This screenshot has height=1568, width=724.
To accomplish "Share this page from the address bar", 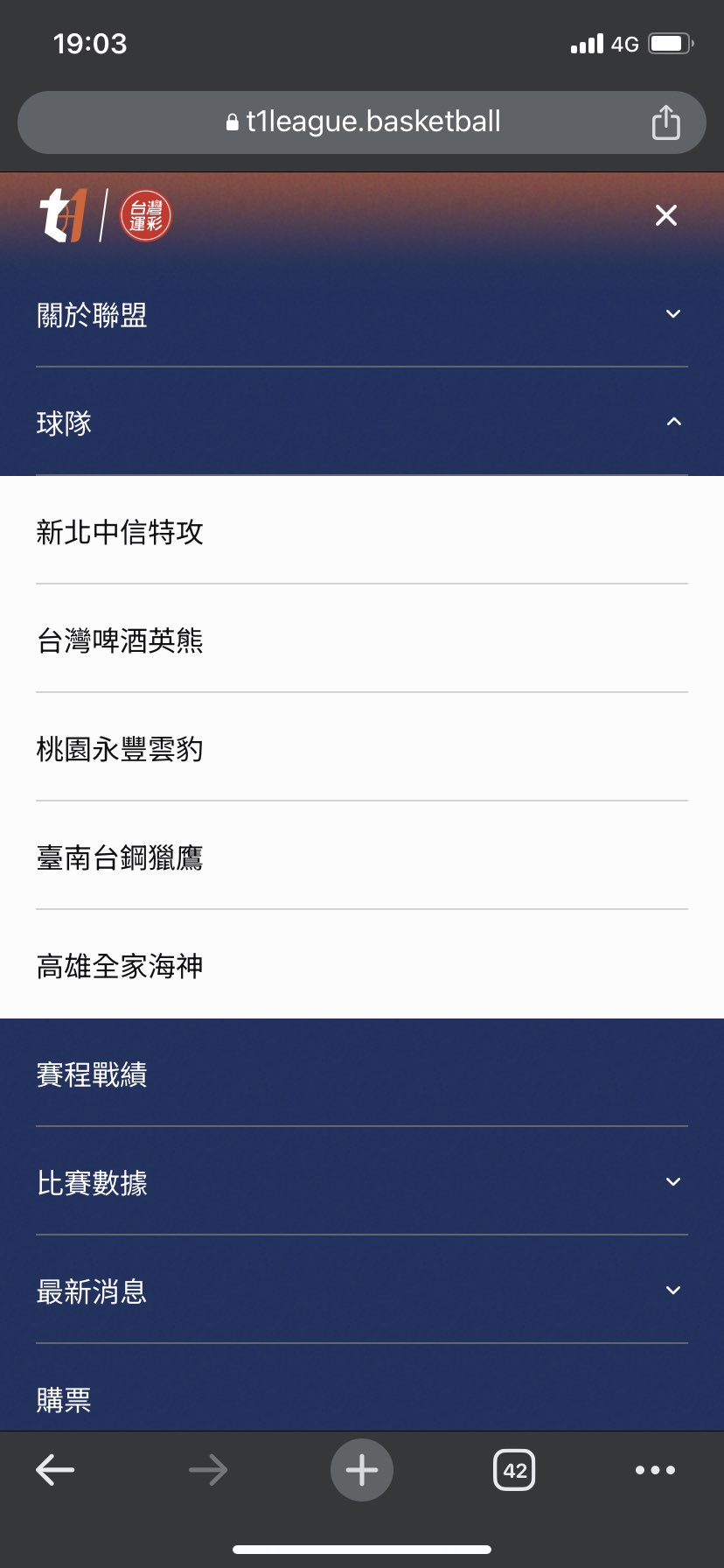I will tap(665, 122).
